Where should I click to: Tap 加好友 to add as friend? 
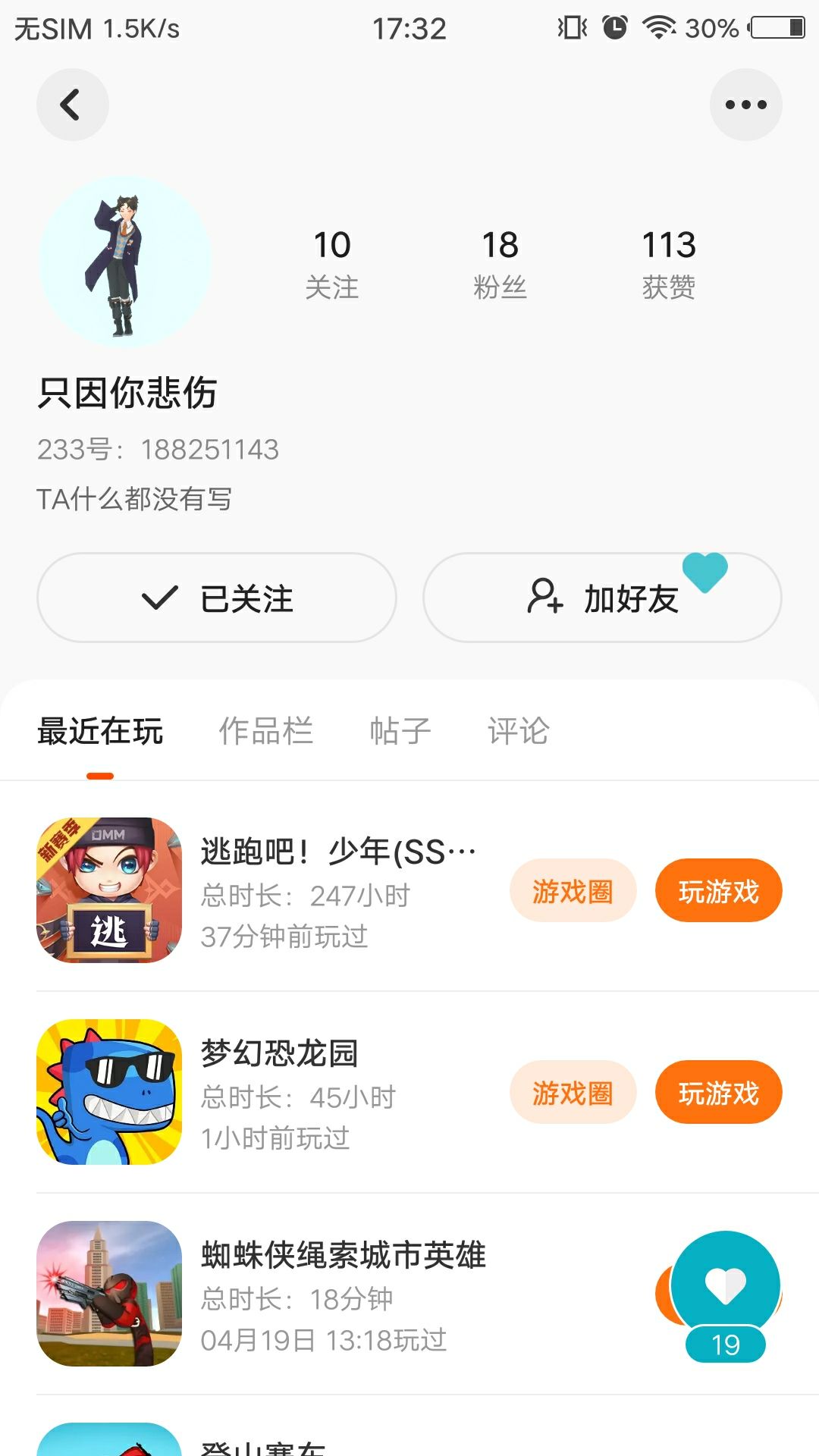pyautogui.click(x=602, y=598)
